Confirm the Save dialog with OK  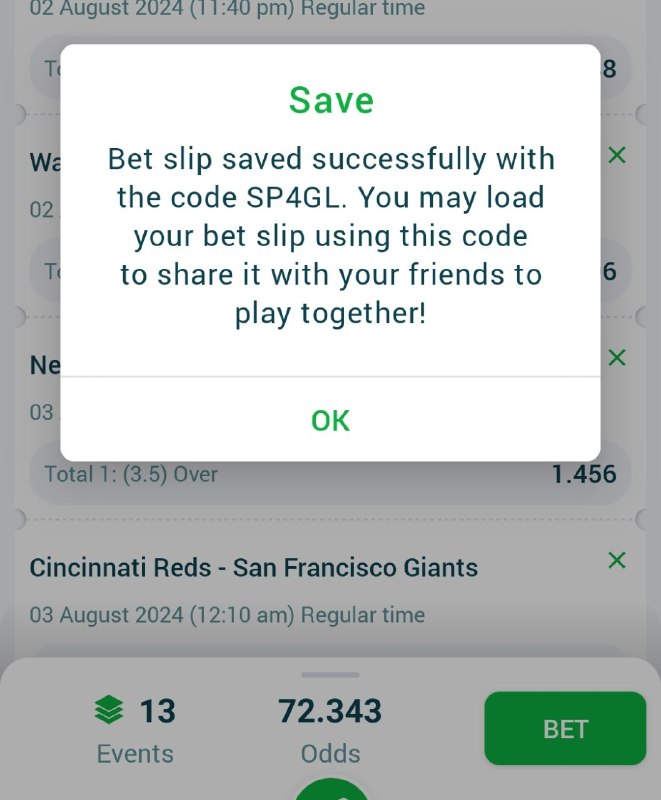point(330,421)
